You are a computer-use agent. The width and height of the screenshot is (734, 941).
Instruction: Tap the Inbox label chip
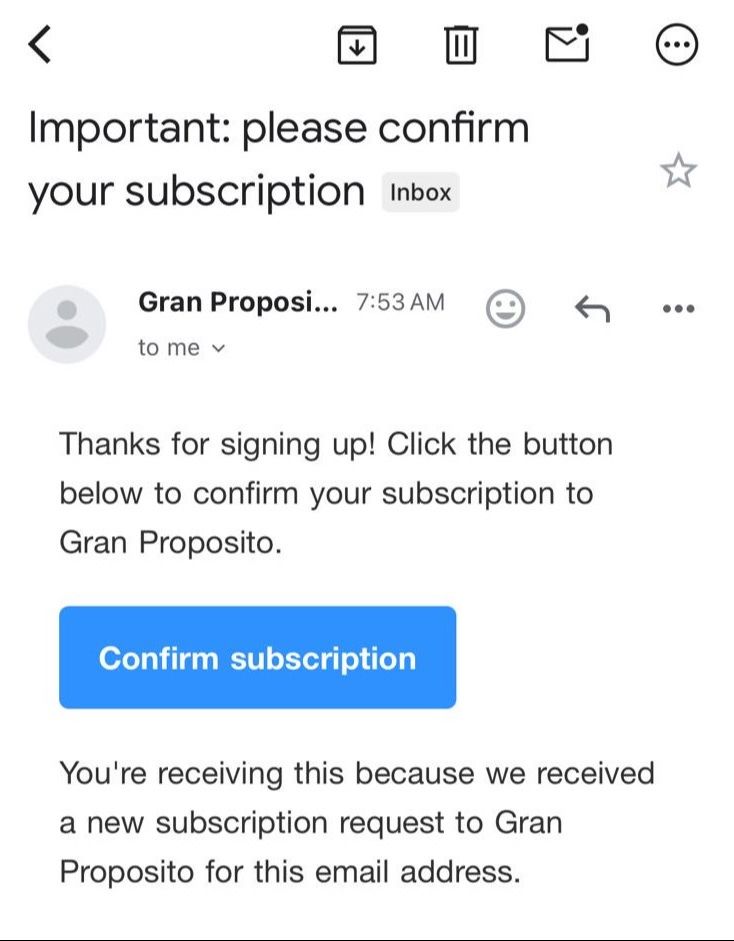point(420,192)
